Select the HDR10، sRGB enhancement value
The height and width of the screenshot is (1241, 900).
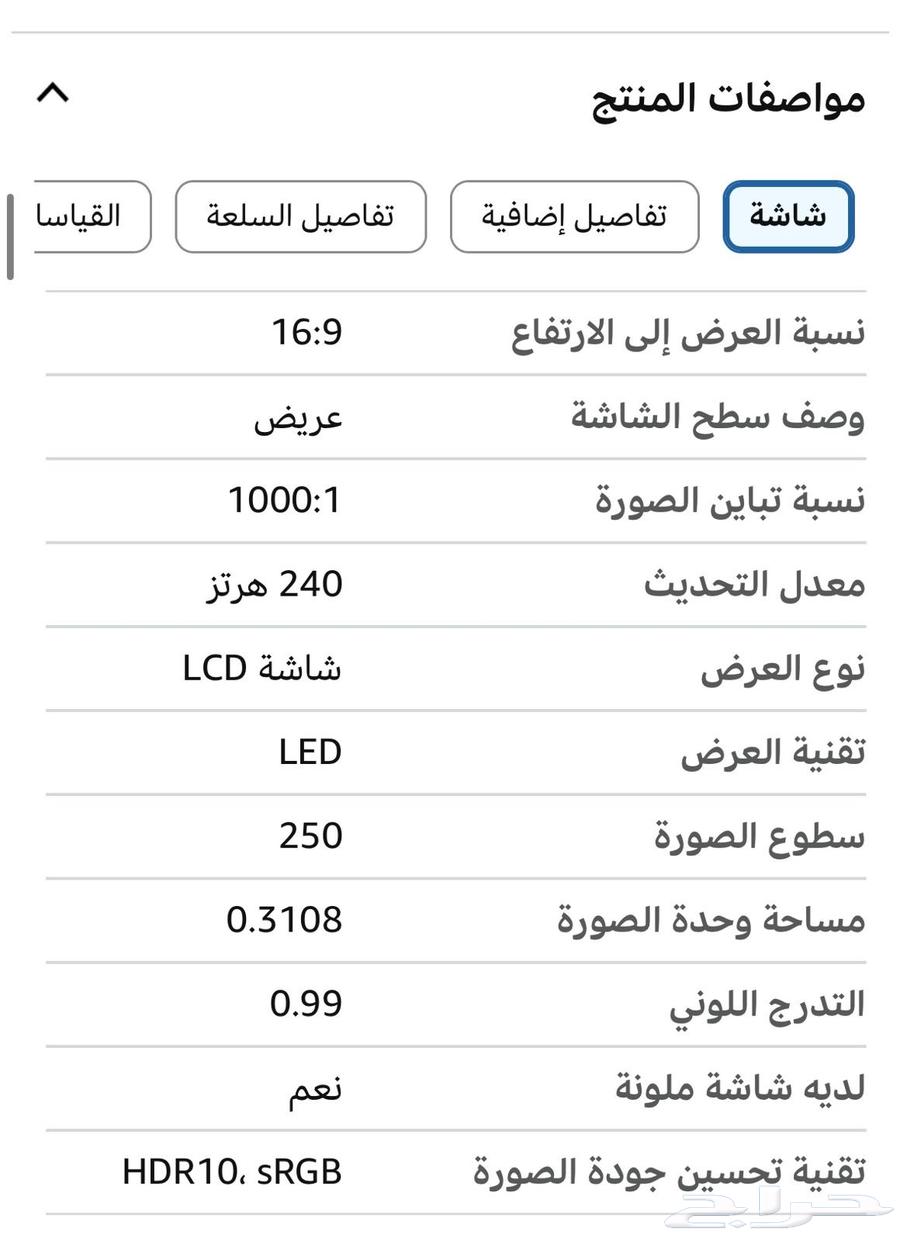[x=232, y=1168]
